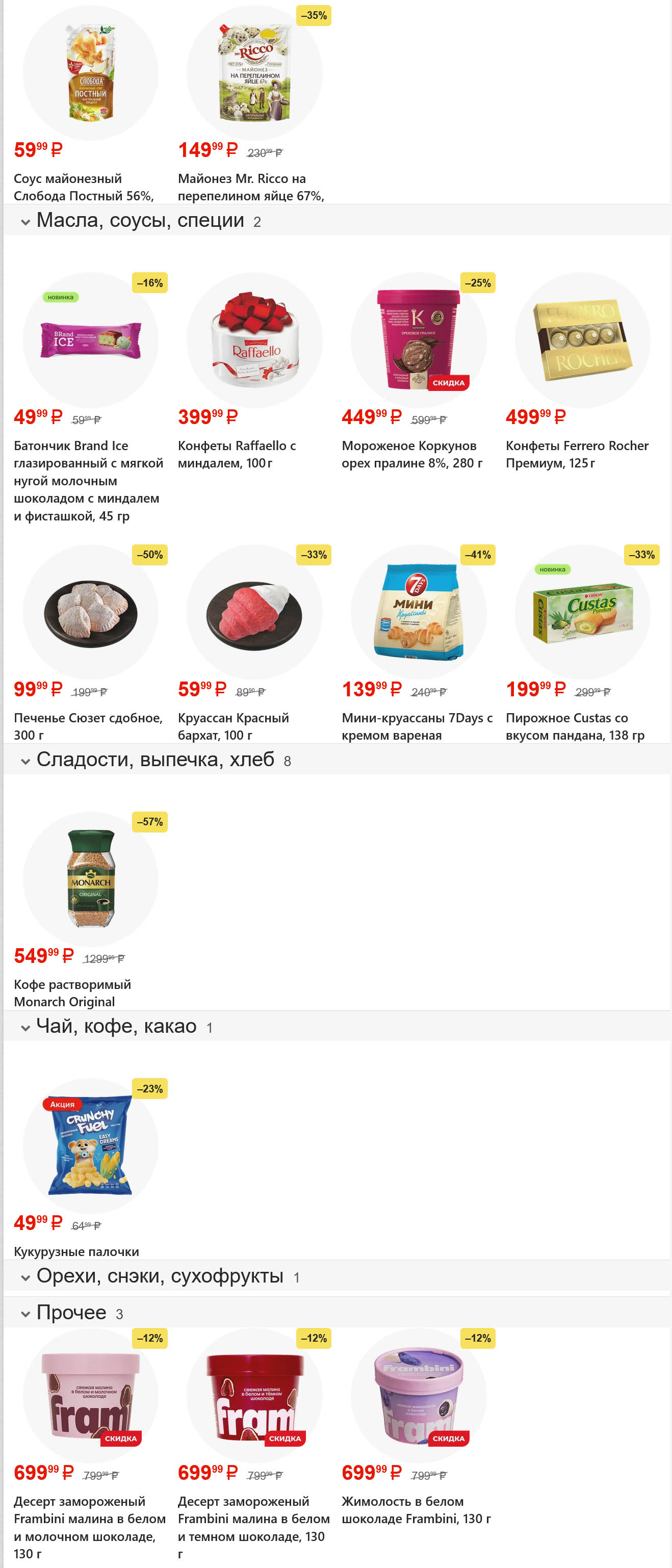Open Печенье Сюзет сдобное card
This screenshot has height=1568, width=672.
click(x=90, y=612)
